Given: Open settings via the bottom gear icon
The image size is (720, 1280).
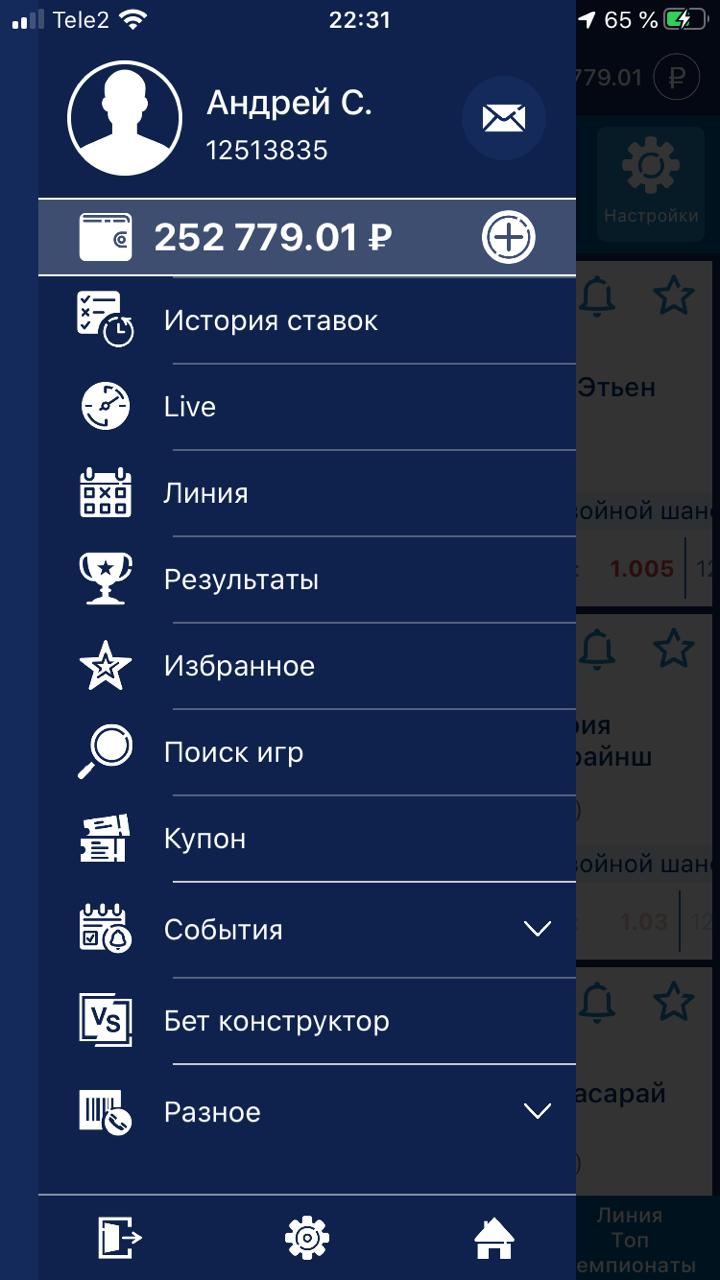Looking at the screenshot, I should click(x=307, y=1238).
